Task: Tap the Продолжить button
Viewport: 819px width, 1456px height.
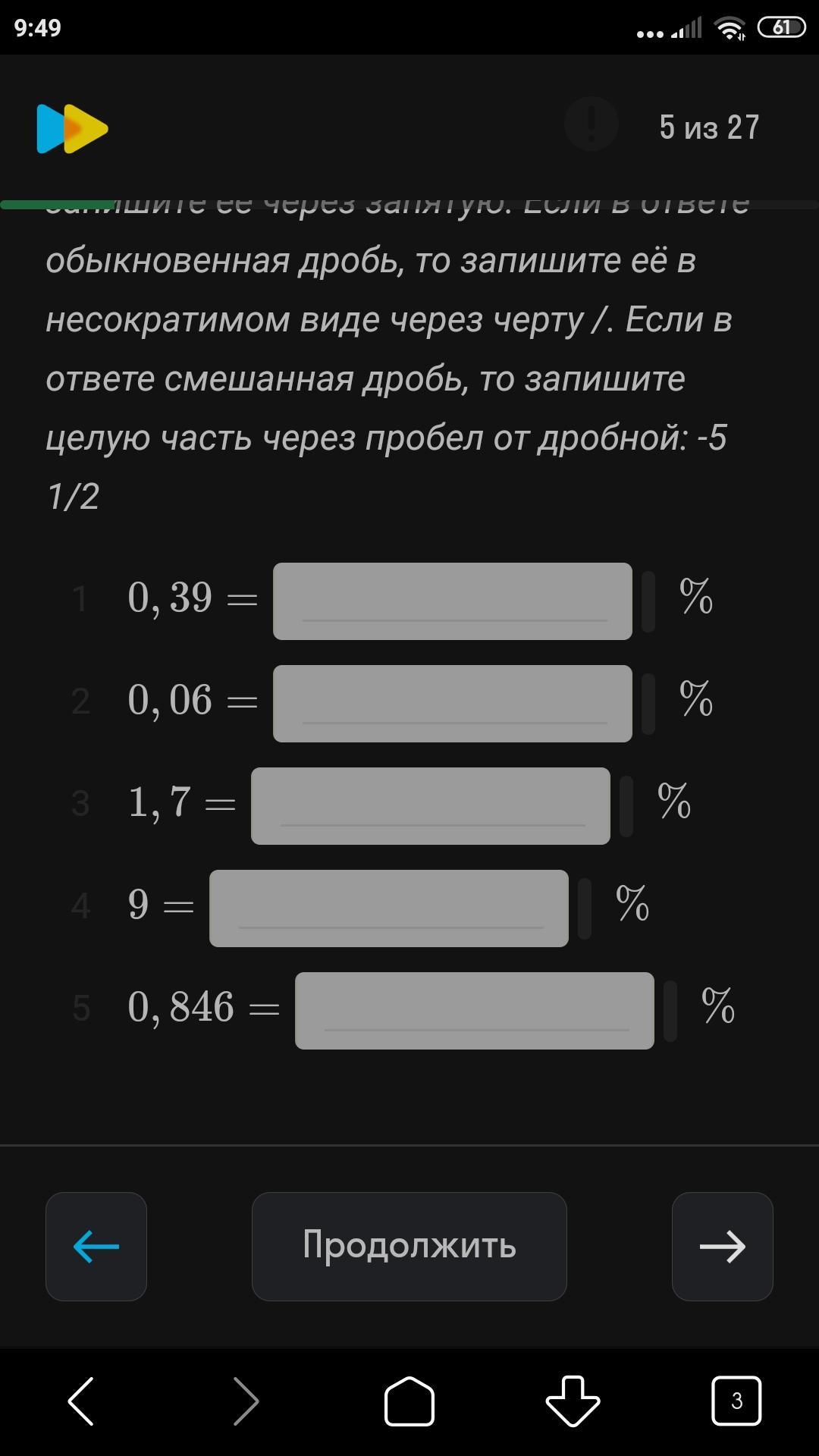Action: pos(409,1246)
